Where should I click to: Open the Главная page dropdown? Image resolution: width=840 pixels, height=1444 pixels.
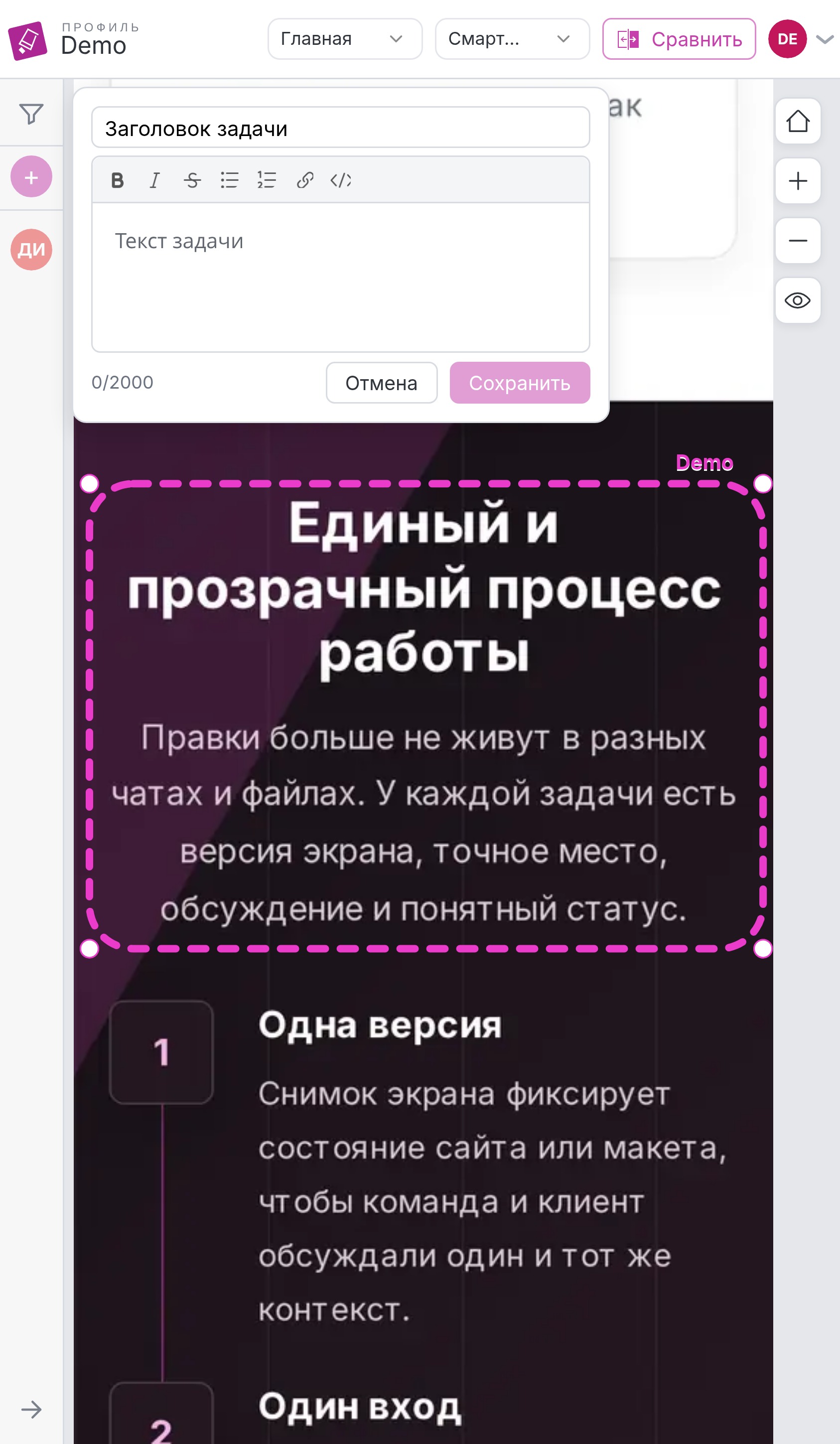[344, 39]
